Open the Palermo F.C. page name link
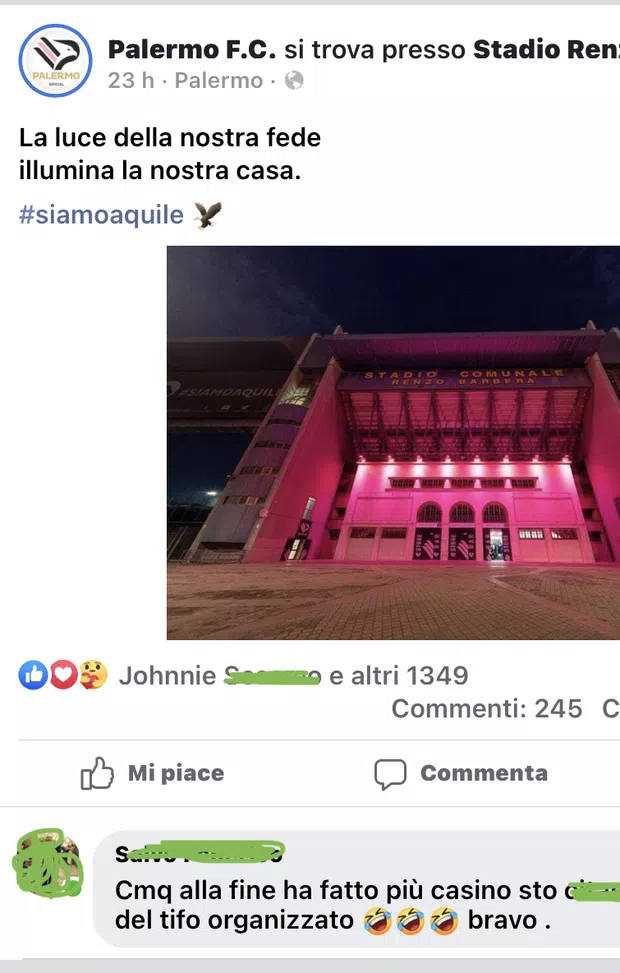The height and width of the screenshot is (973, 620). pos(191,48)
